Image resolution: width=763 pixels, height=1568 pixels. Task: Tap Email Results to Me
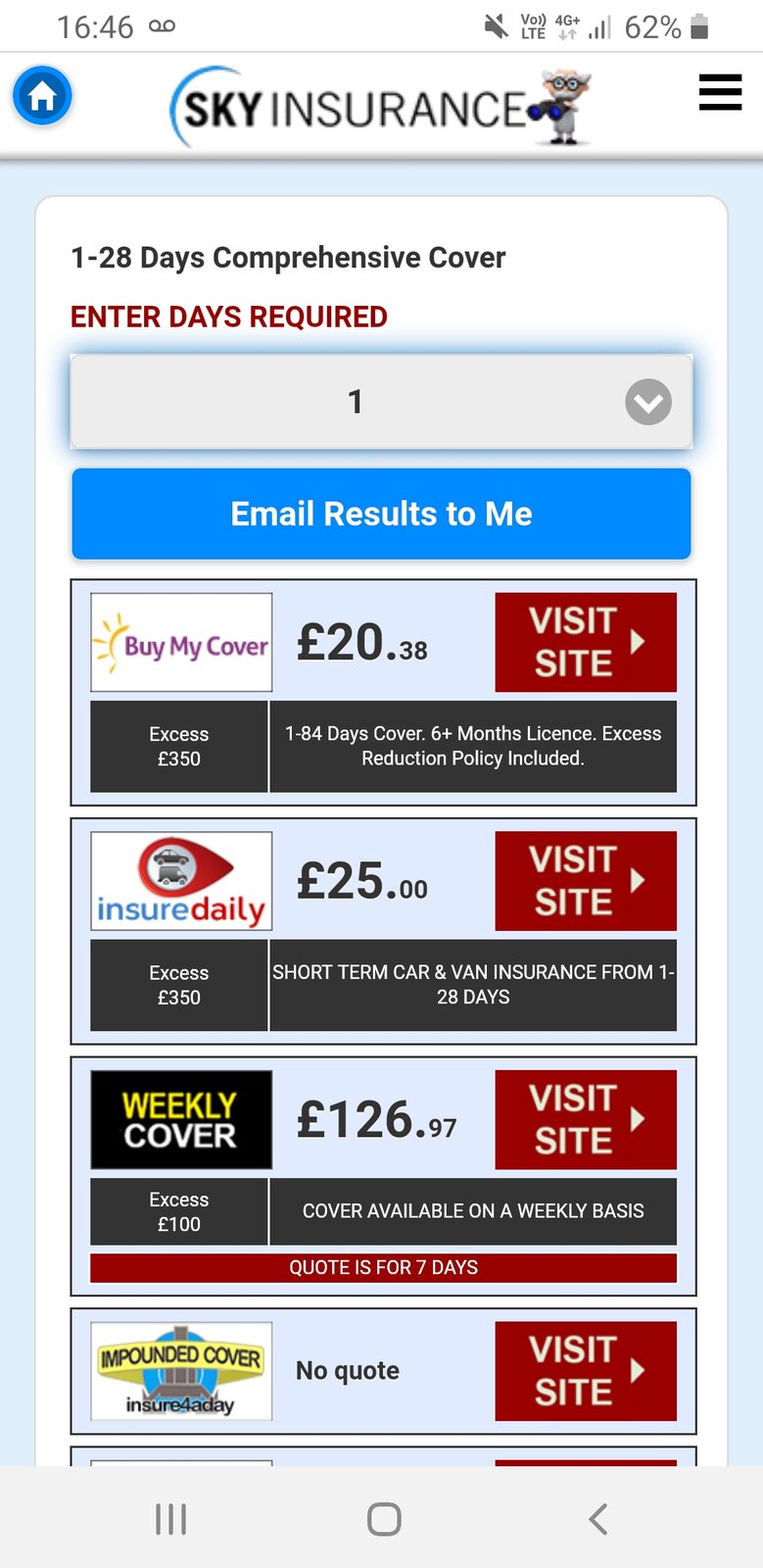click(381, 514)
